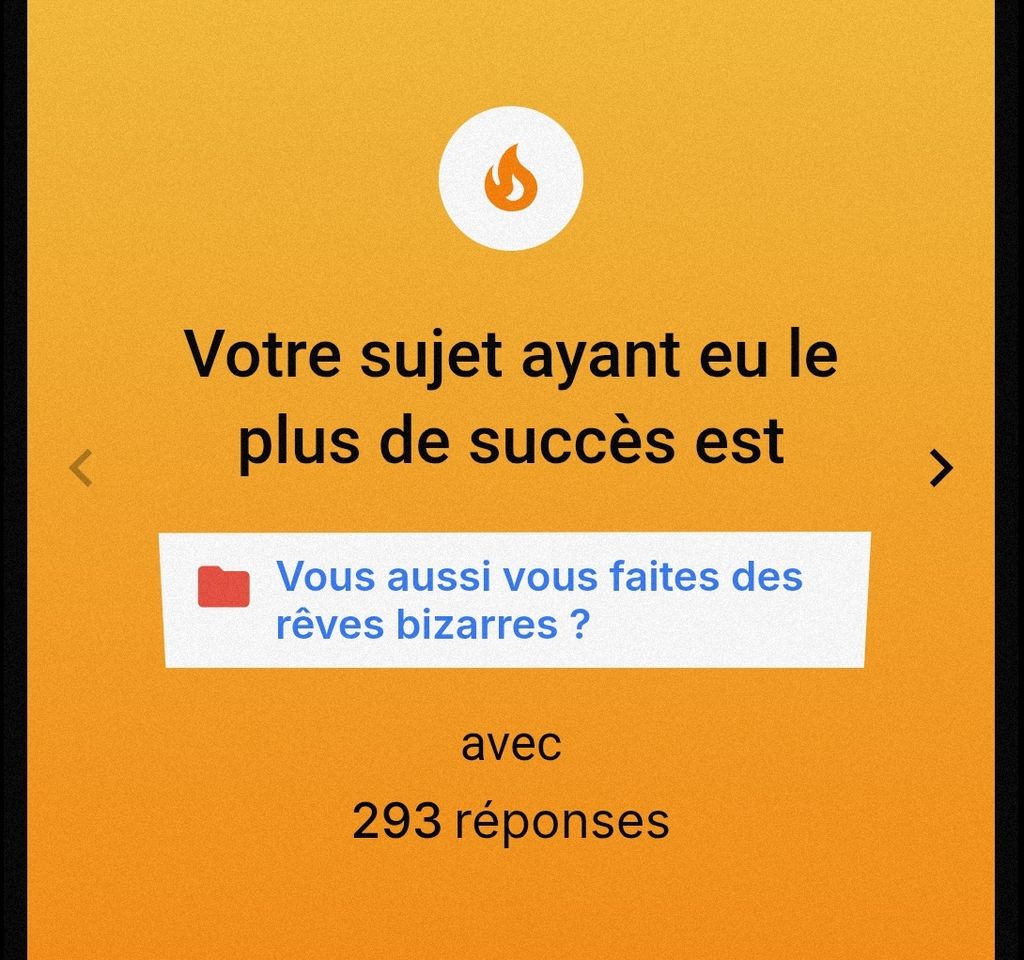Image resolution: width=1024 pixels, height=960 pixels.
Task: Open the topic "Vous aussi vous faites des rêves bizarres ?"
Action: coord(538,600)
